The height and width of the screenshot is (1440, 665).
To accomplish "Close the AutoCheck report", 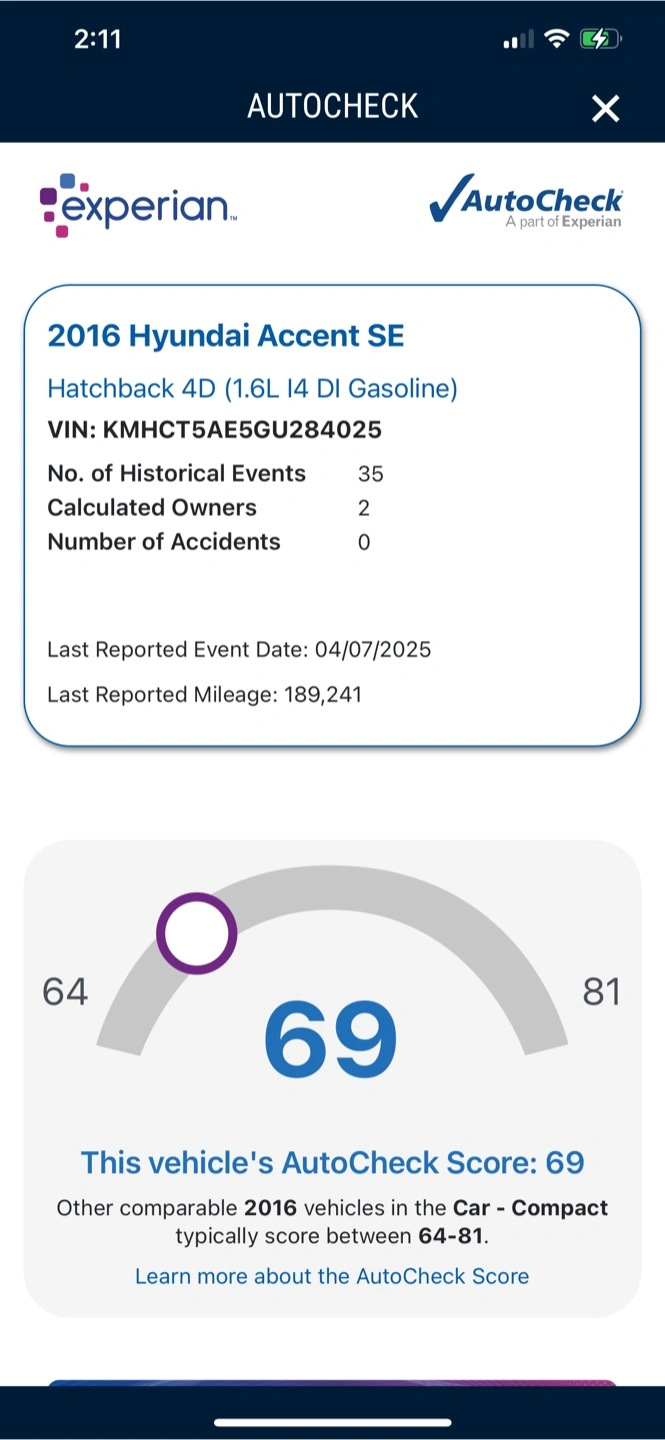I will 606,108.
